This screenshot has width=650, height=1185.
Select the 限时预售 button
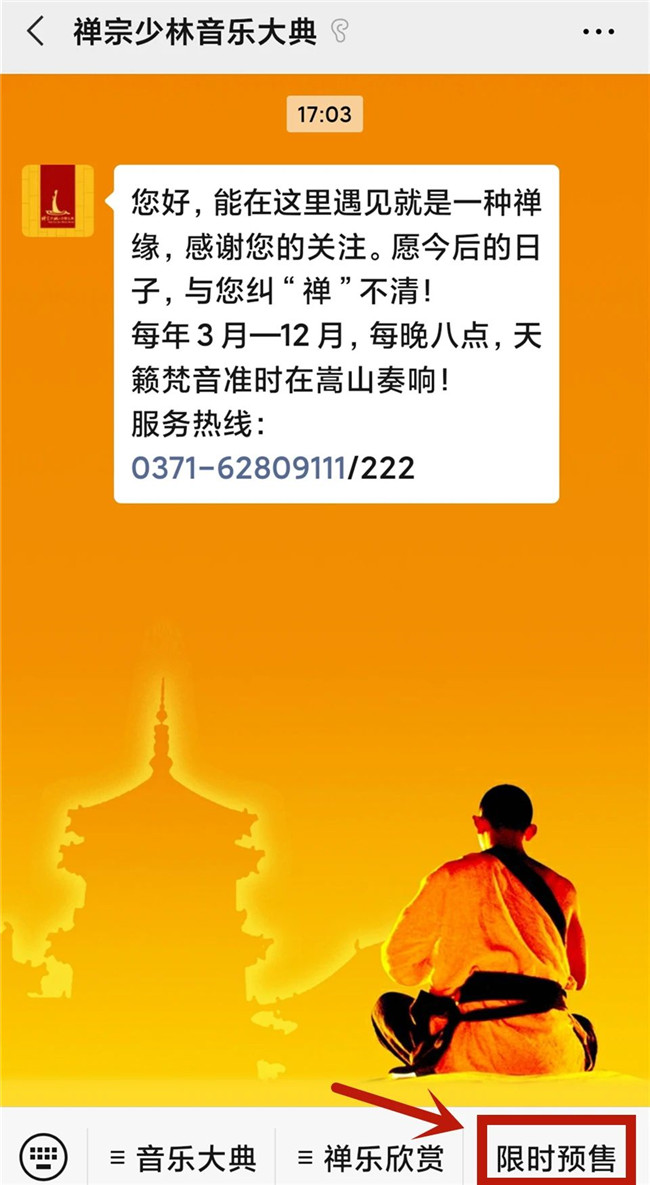coord(556,1158)
